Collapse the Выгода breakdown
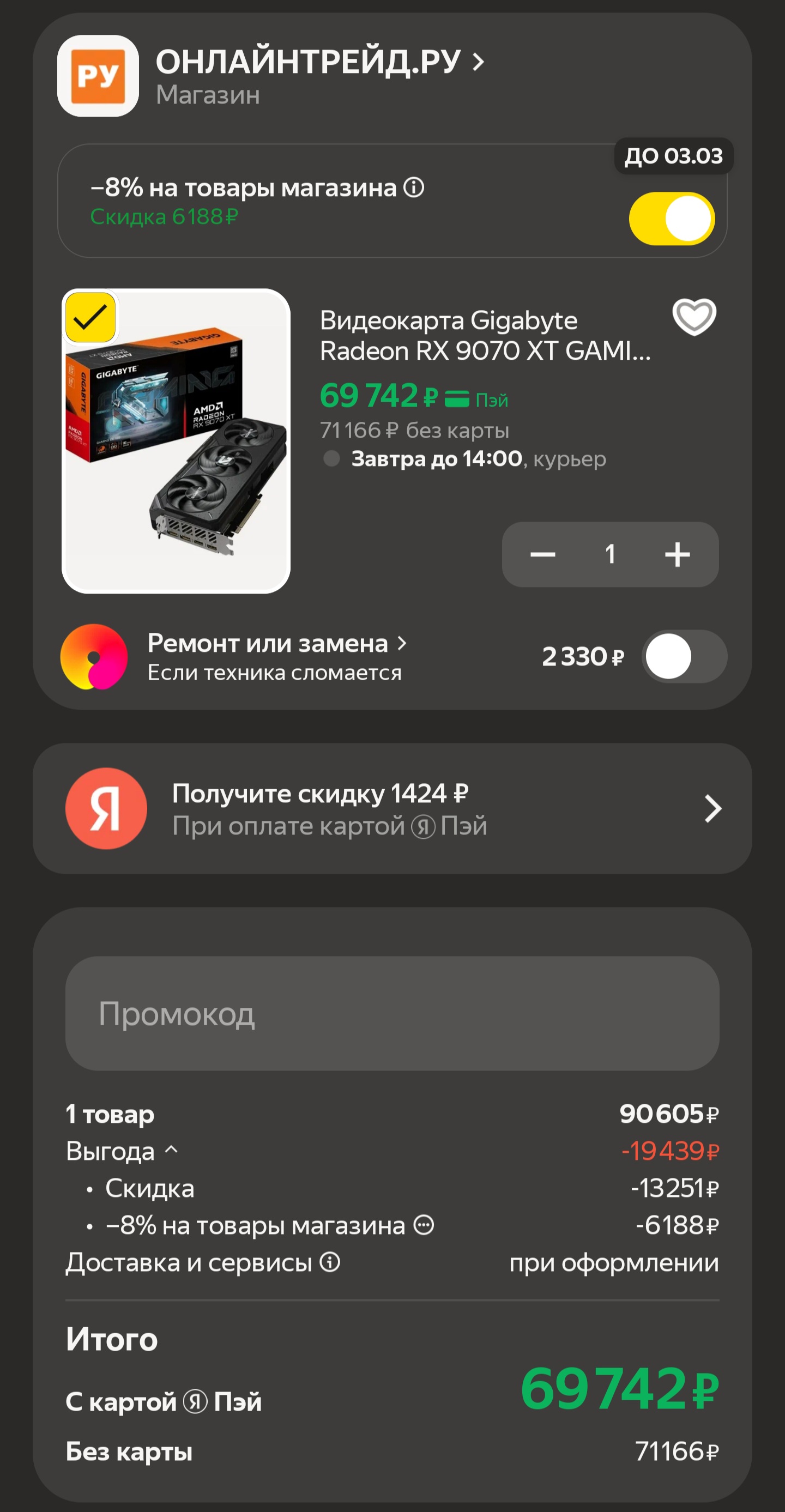This screenshot has width=785, height=1512. [170, 1151]
